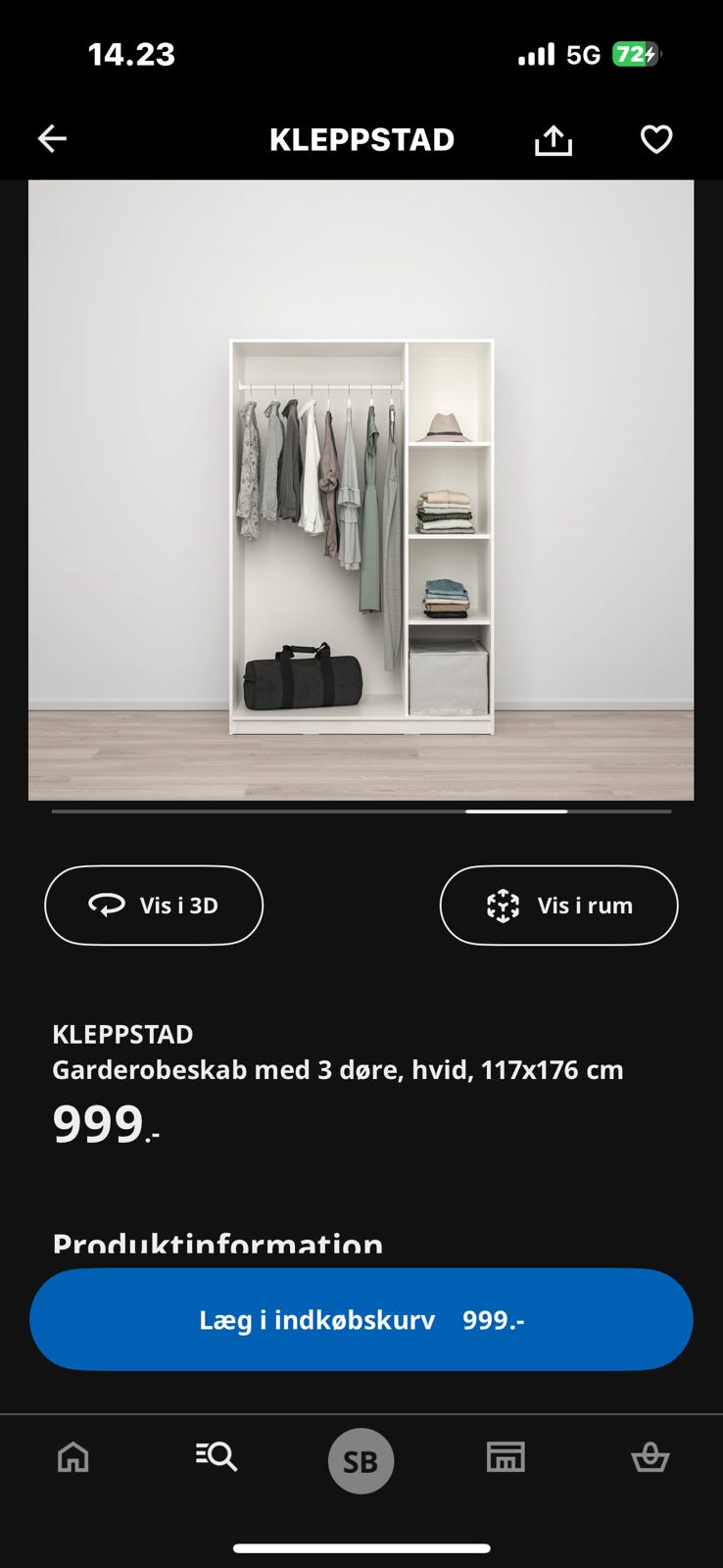The height and width of the screenshot is (1568, 723).
Task: Share the KLEPPSTAD product
Action: (x=554, y=138)
